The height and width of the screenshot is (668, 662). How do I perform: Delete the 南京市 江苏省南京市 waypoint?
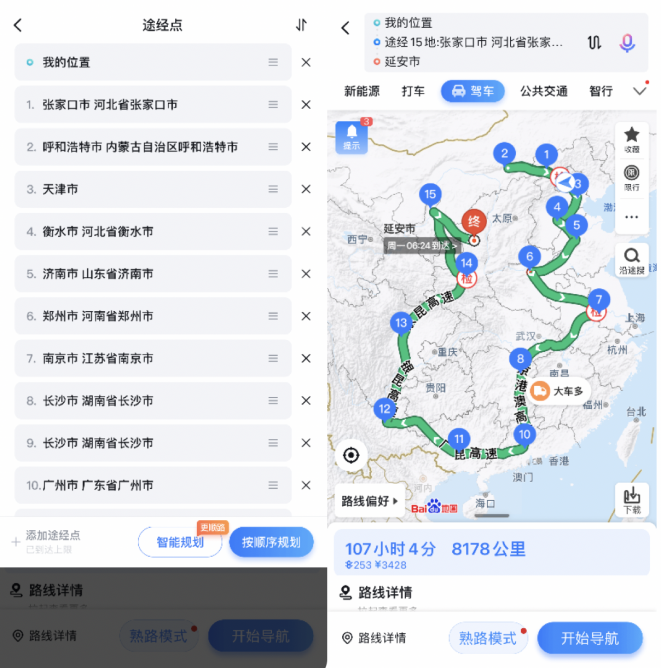tap(306, 358)
